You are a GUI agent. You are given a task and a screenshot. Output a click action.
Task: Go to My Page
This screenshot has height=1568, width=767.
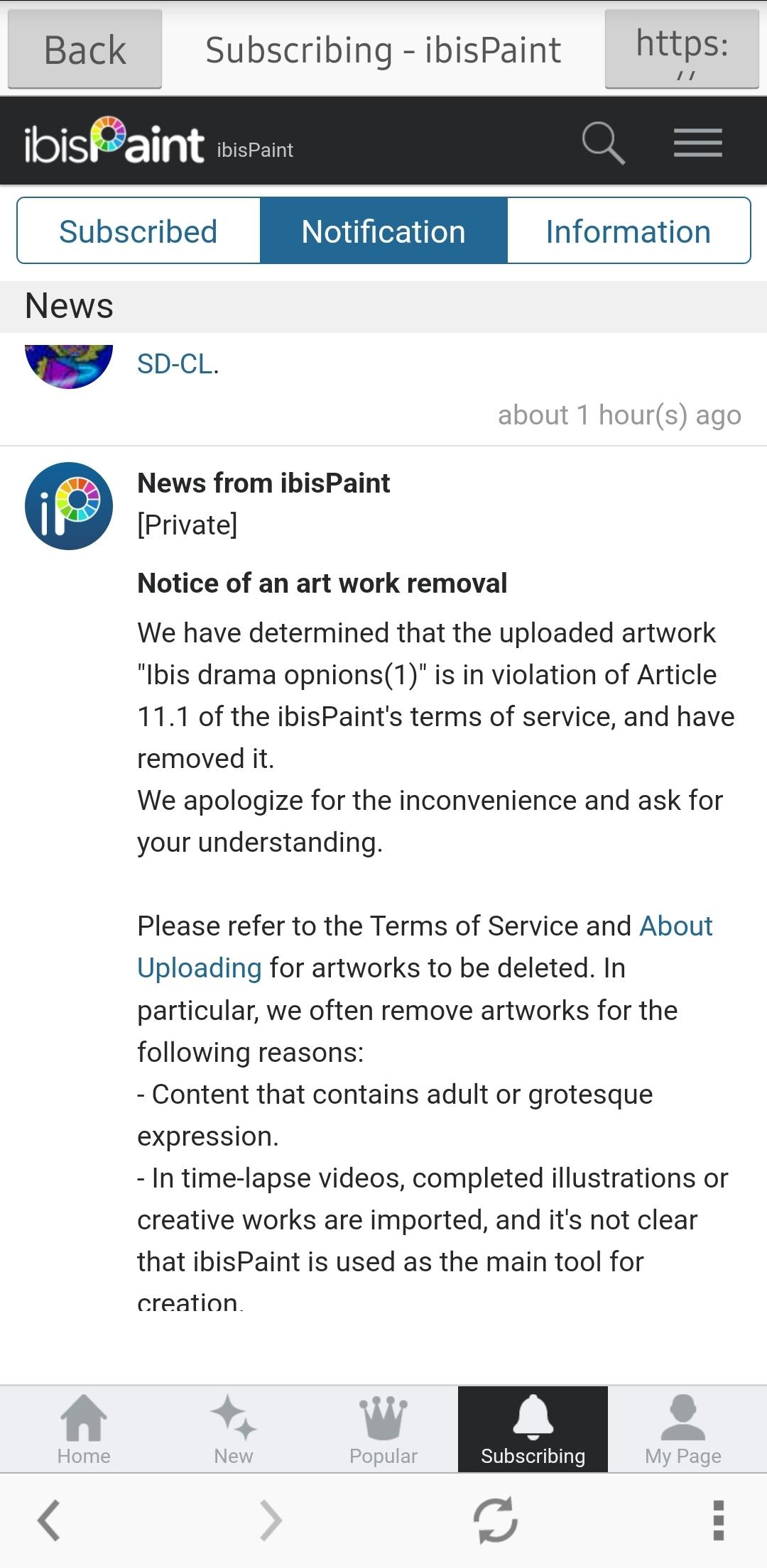tap(682, 1429)
